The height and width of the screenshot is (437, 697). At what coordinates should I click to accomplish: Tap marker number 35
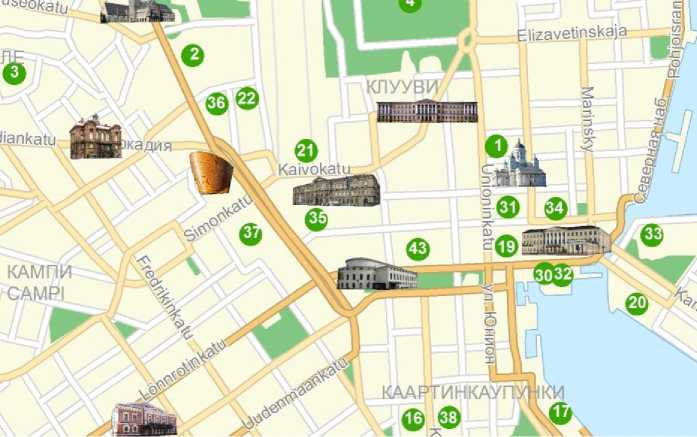[317, 218]
